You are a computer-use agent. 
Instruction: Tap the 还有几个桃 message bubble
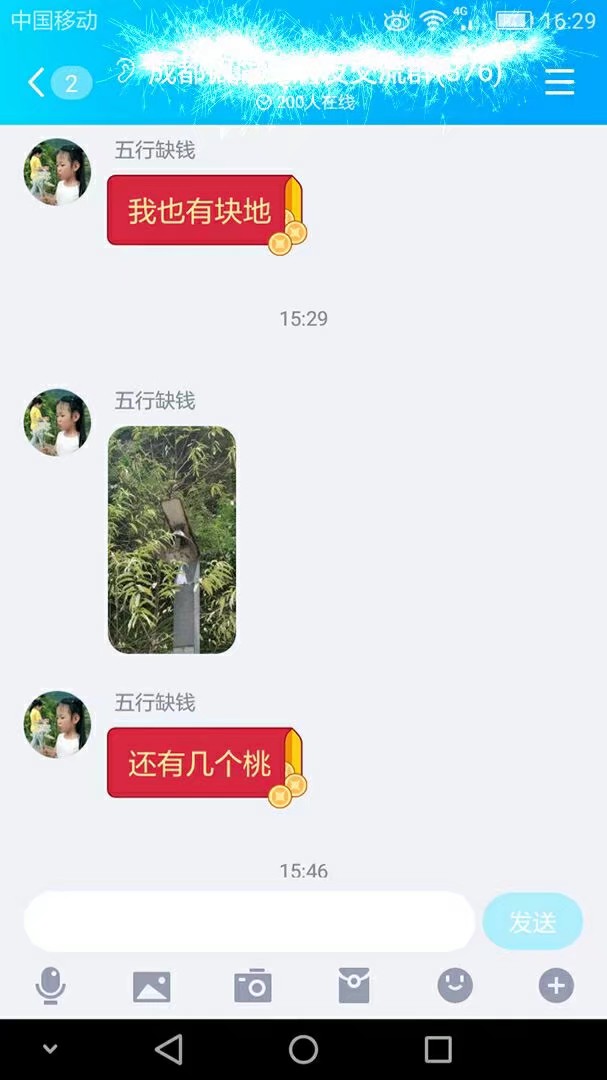200,764
